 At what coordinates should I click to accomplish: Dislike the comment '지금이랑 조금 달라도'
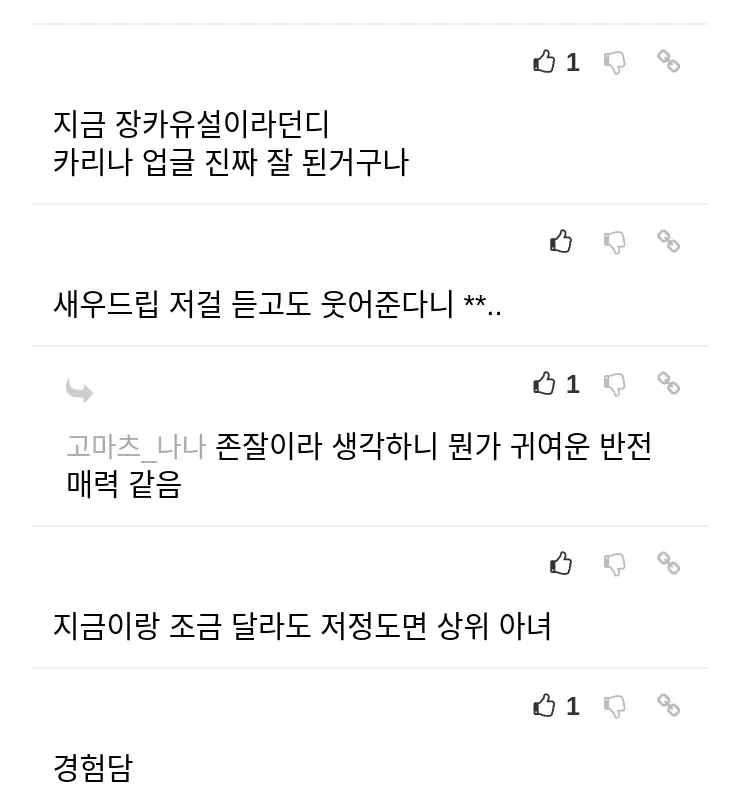(615, 563)
